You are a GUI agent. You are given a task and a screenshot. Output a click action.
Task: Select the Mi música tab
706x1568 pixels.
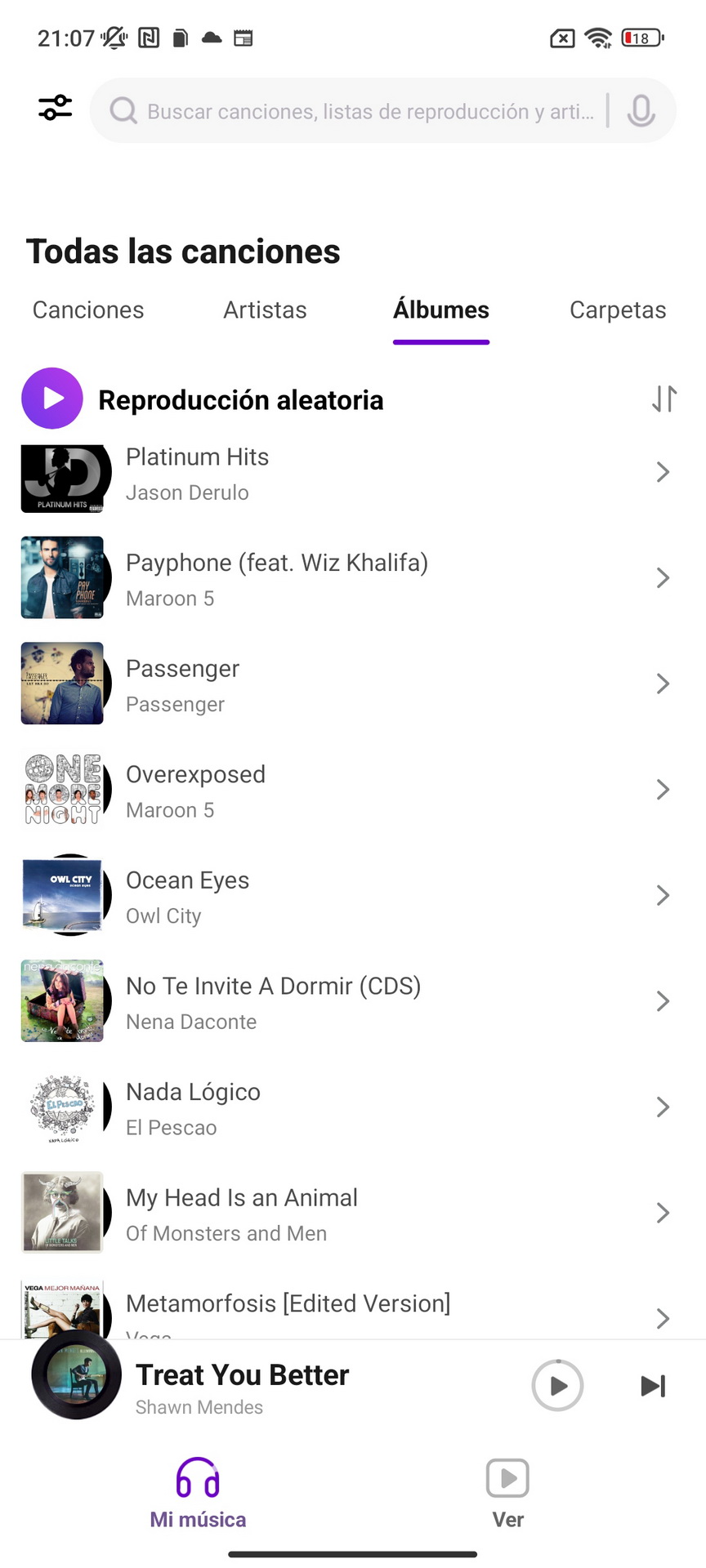(198, 1493)
